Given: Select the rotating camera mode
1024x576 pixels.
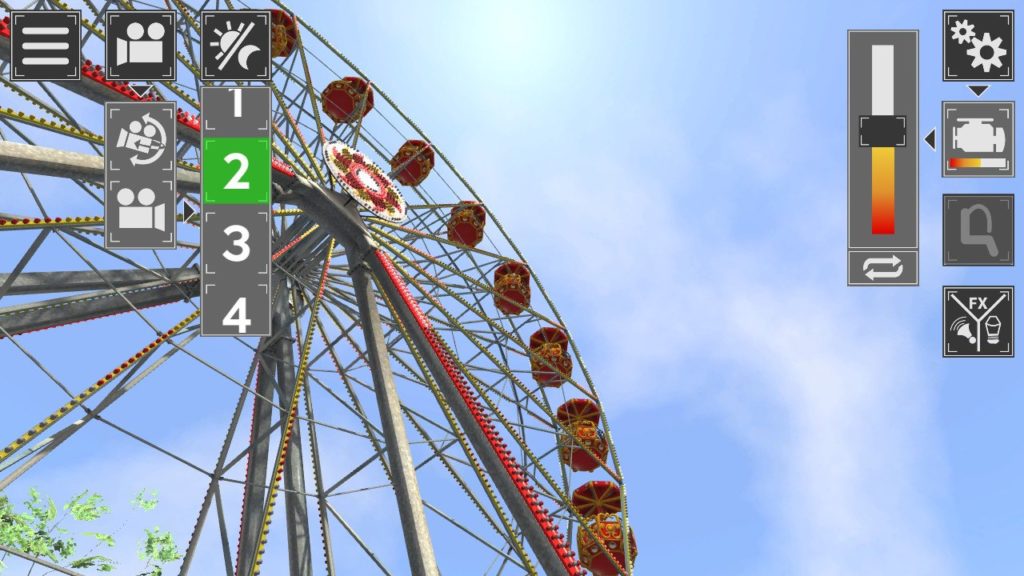Looking at the screenshot, I should 140,138.
